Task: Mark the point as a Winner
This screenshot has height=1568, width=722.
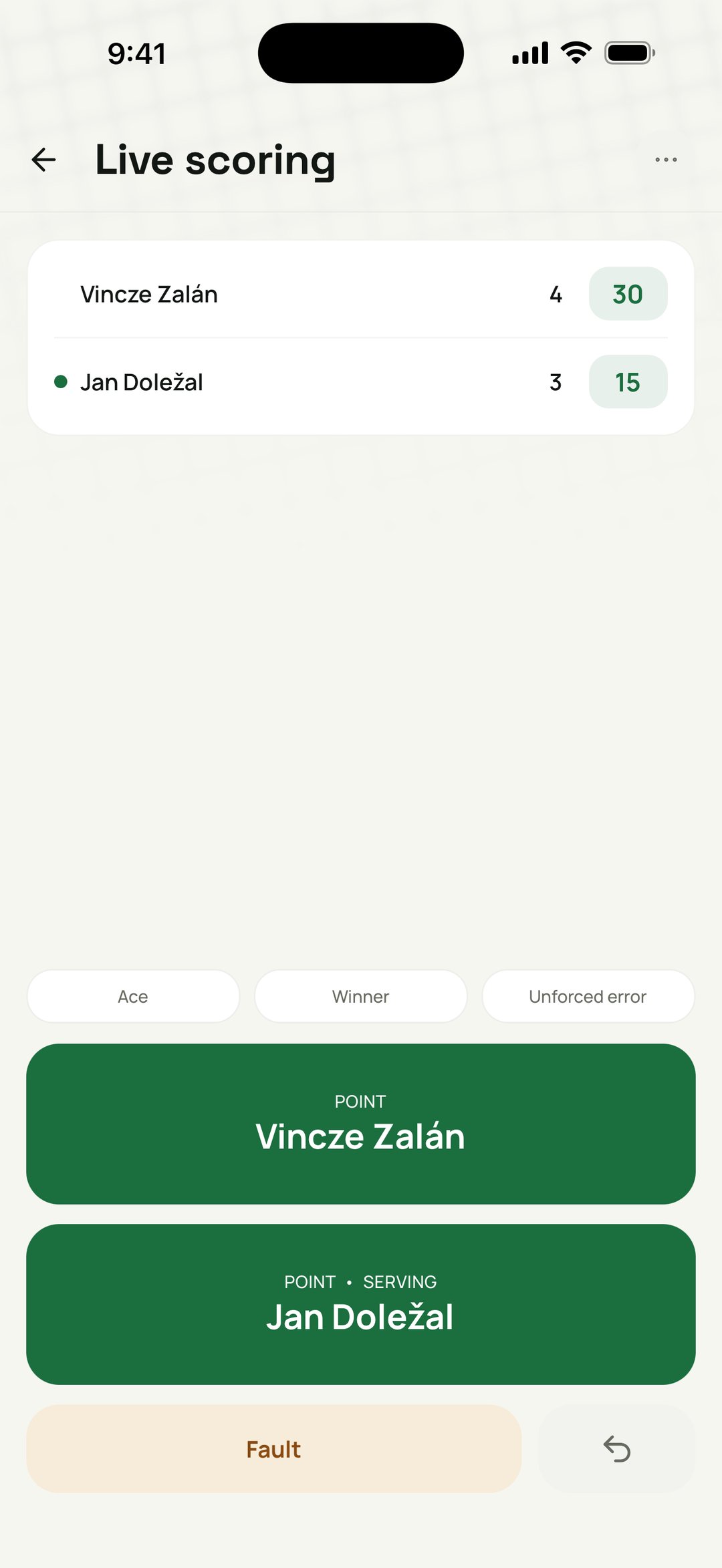Action: [x=360, y=996]
